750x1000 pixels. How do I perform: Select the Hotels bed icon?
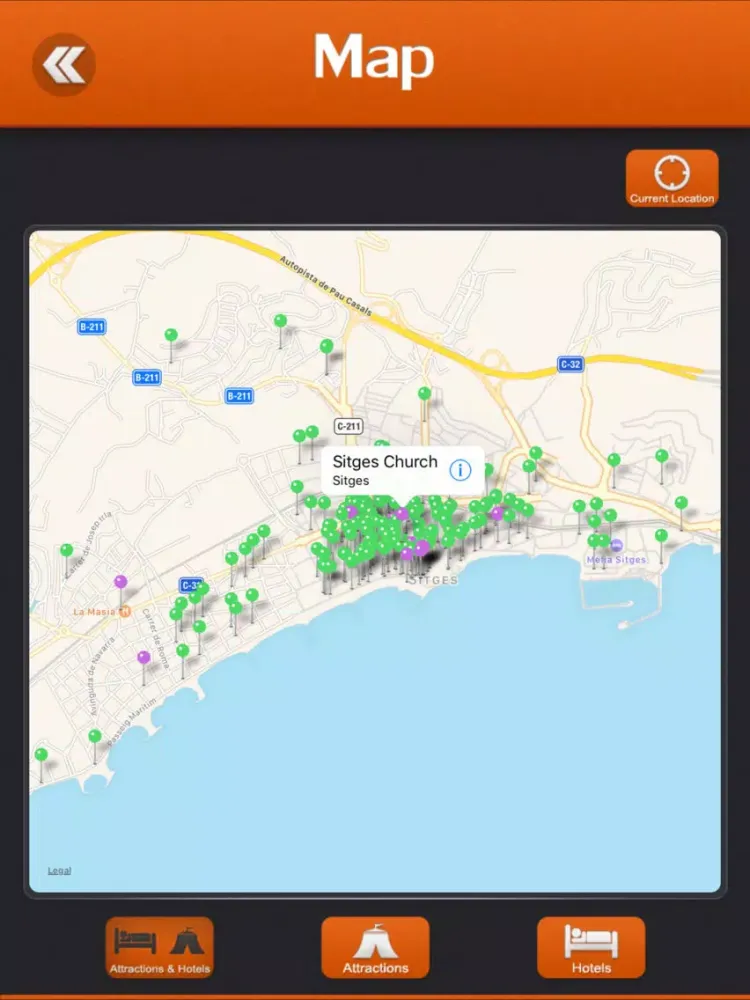point(590,940)
